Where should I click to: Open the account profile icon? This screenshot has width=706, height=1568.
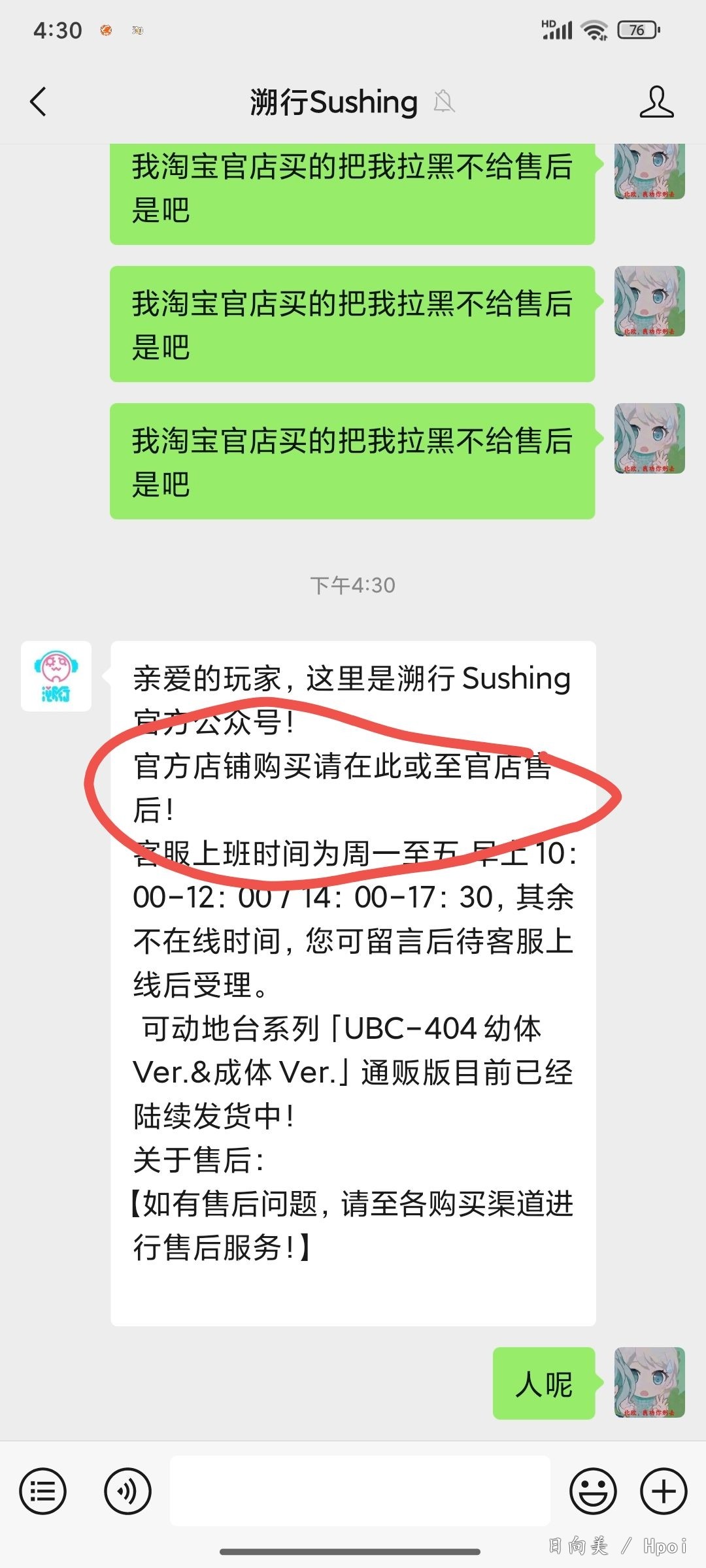click(x=656, y=102)
